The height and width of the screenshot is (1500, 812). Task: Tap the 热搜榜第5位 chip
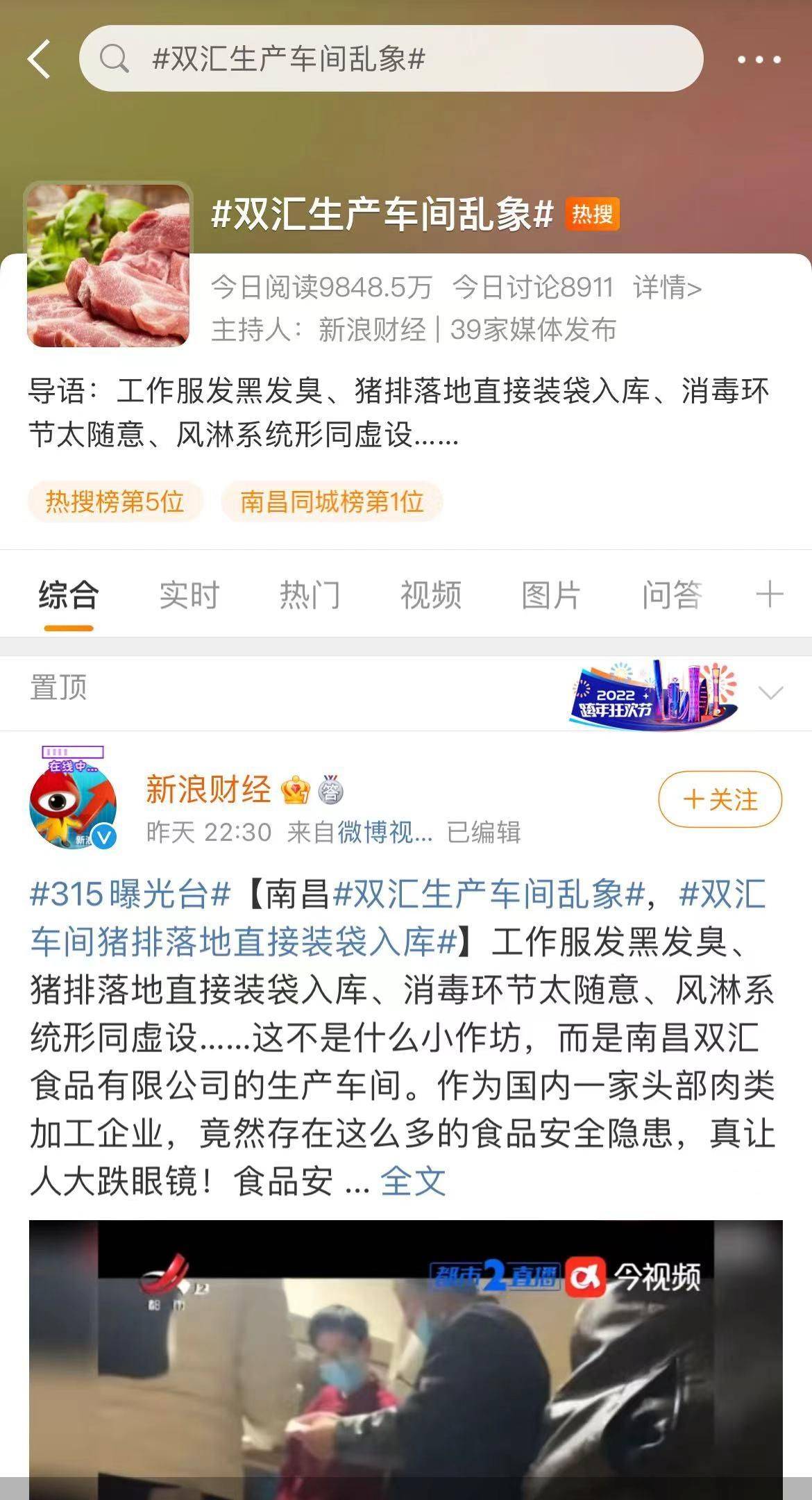tap(115, 501)
